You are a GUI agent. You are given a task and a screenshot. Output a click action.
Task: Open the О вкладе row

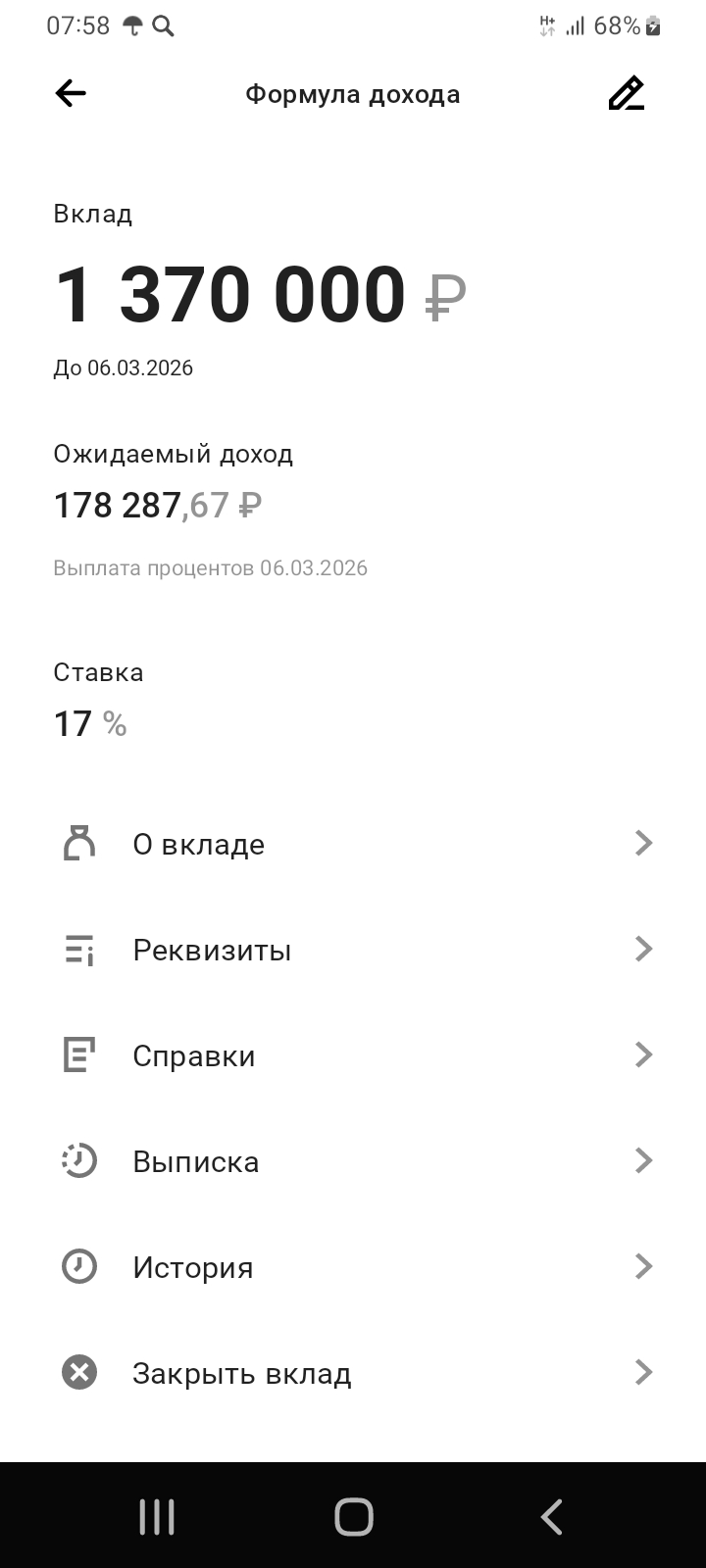click(x=353, y=845)
